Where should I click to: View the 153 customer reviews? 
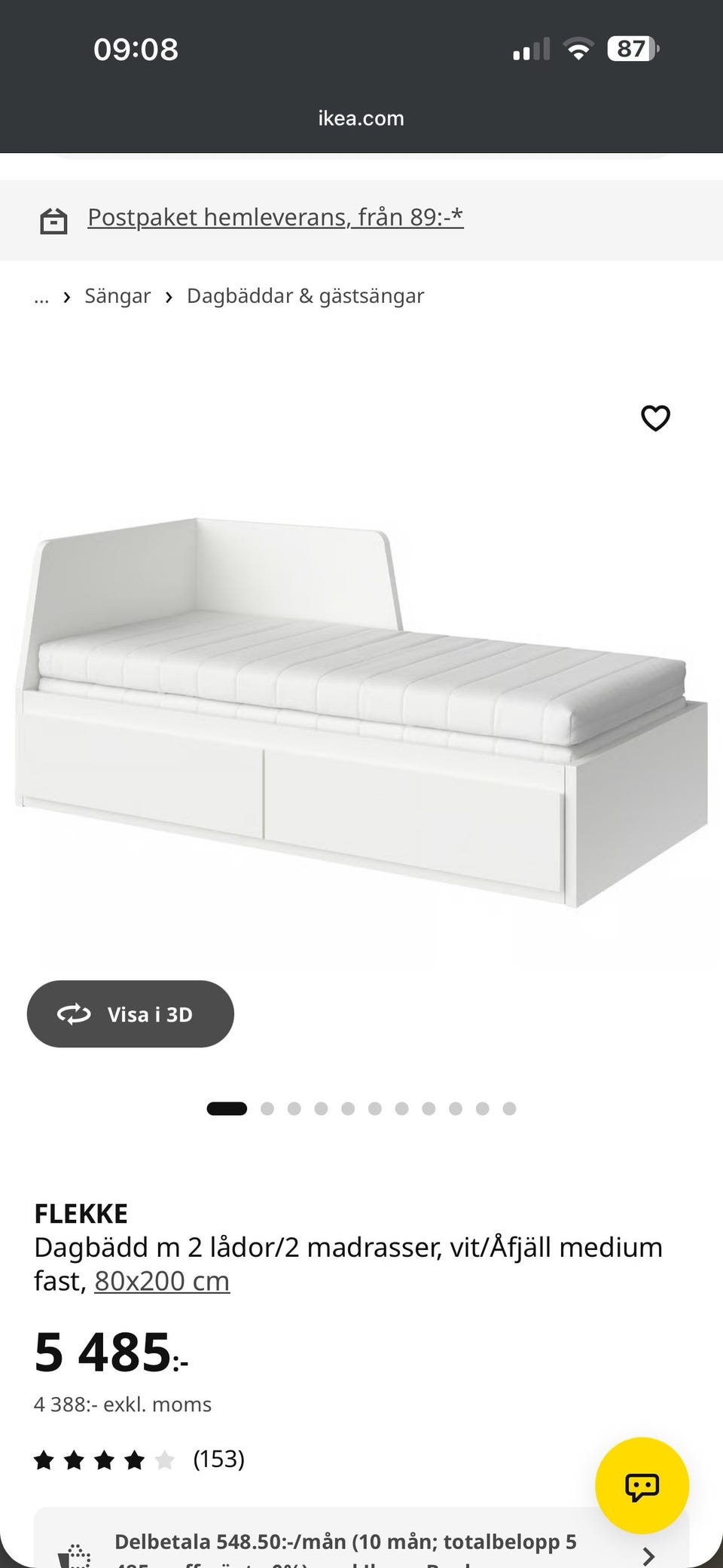[x=218, y=1459]
